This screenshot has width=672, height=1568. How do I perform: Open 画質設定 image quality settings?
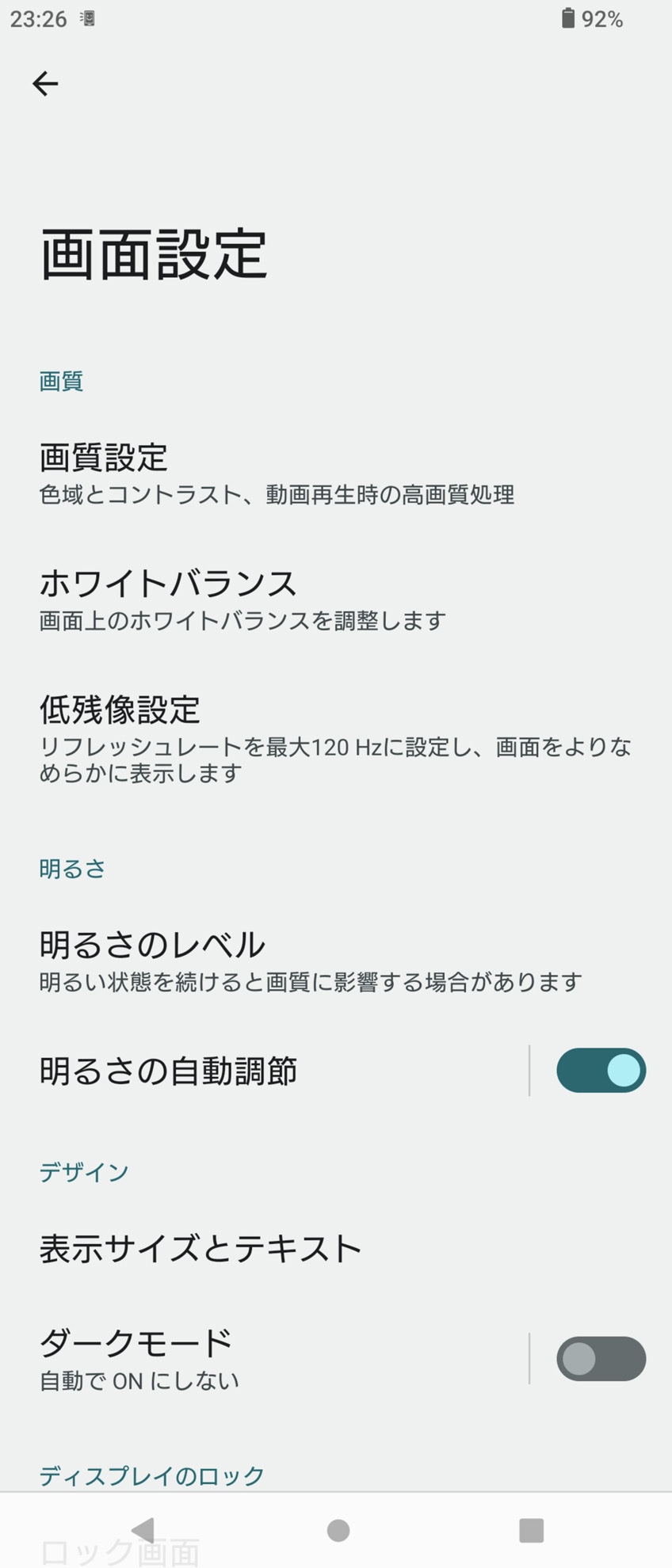click(277, 474)
